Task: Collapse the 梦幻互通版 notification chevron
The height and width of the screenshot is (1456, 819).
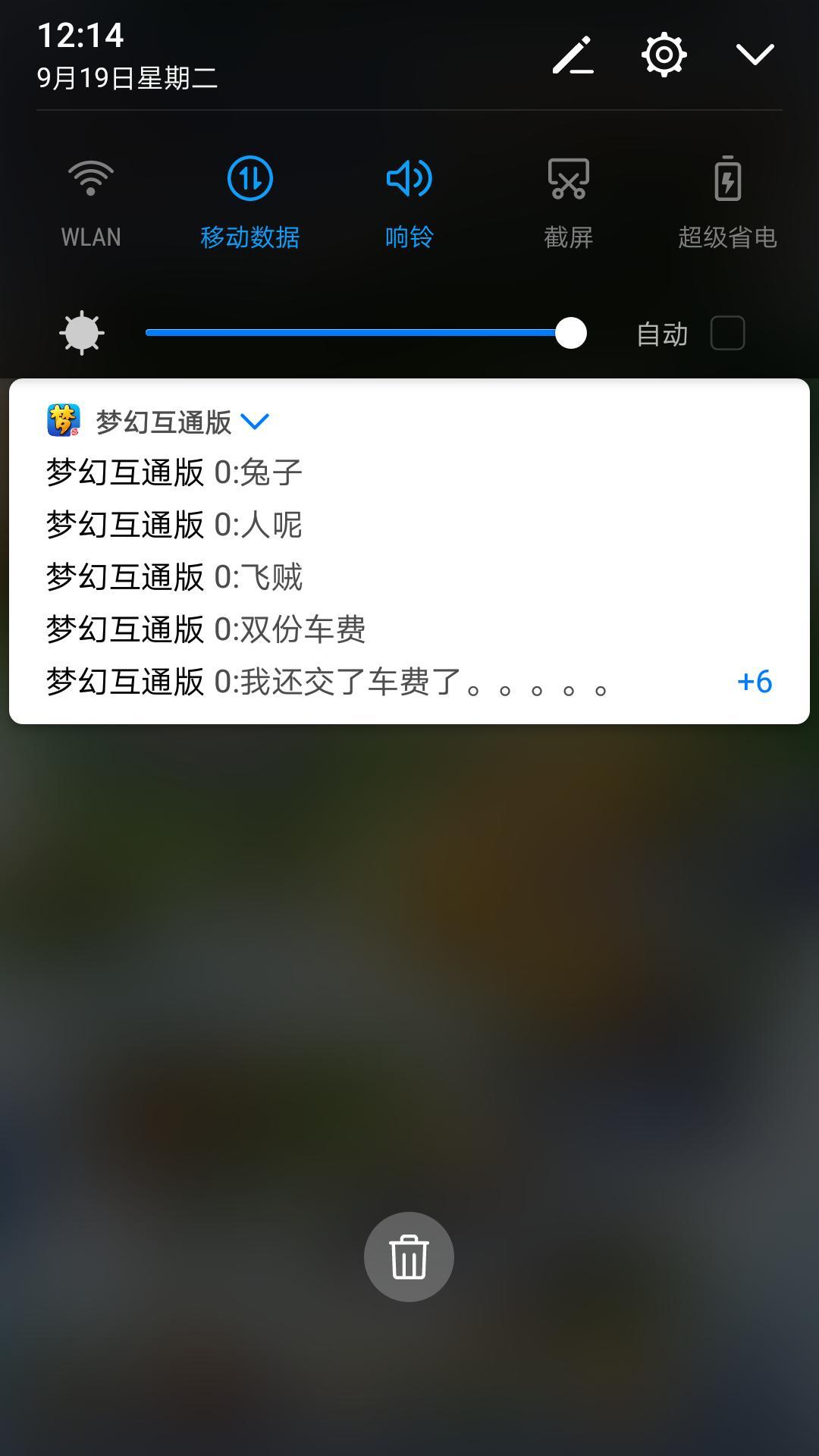Action: point(255,422)
